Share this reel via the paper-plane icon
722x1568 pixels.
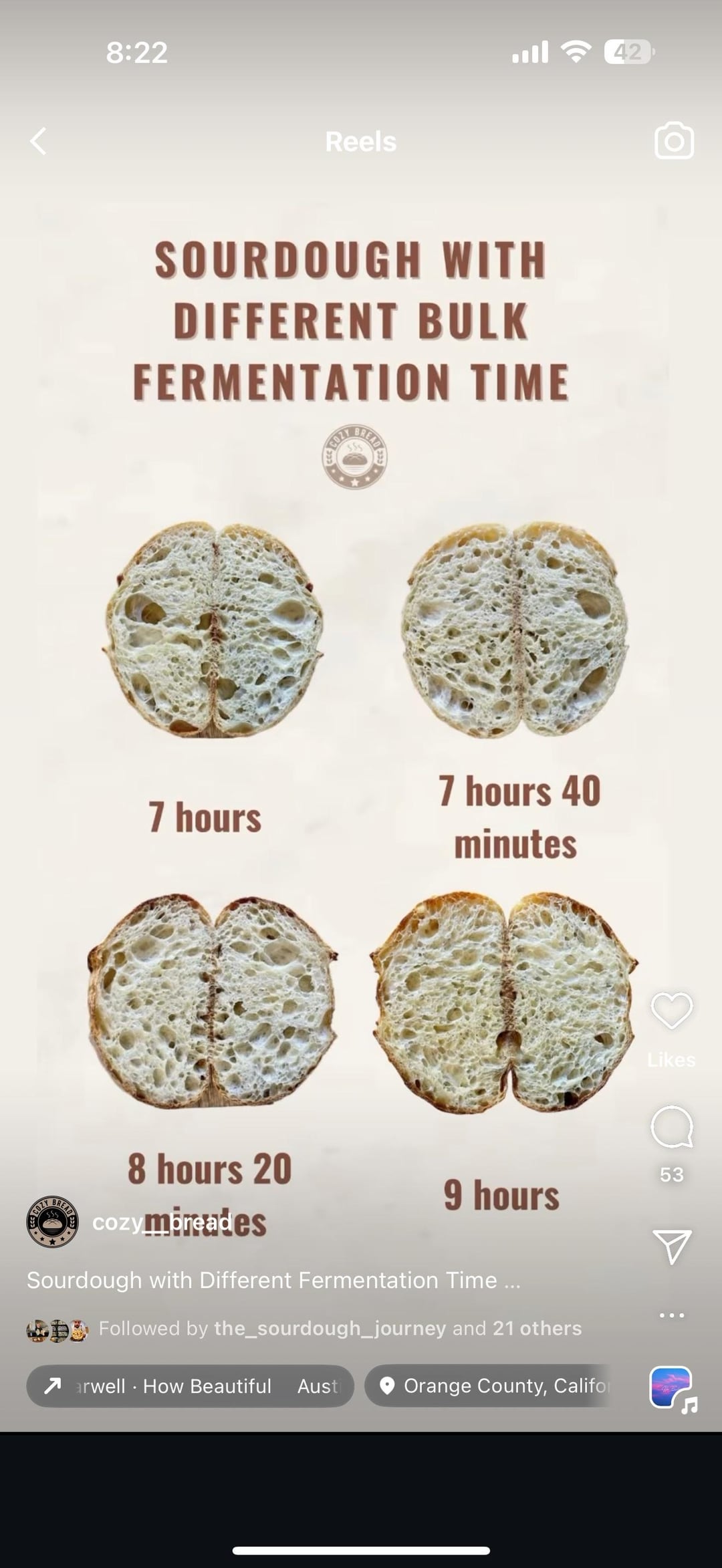coord(671,1247)
